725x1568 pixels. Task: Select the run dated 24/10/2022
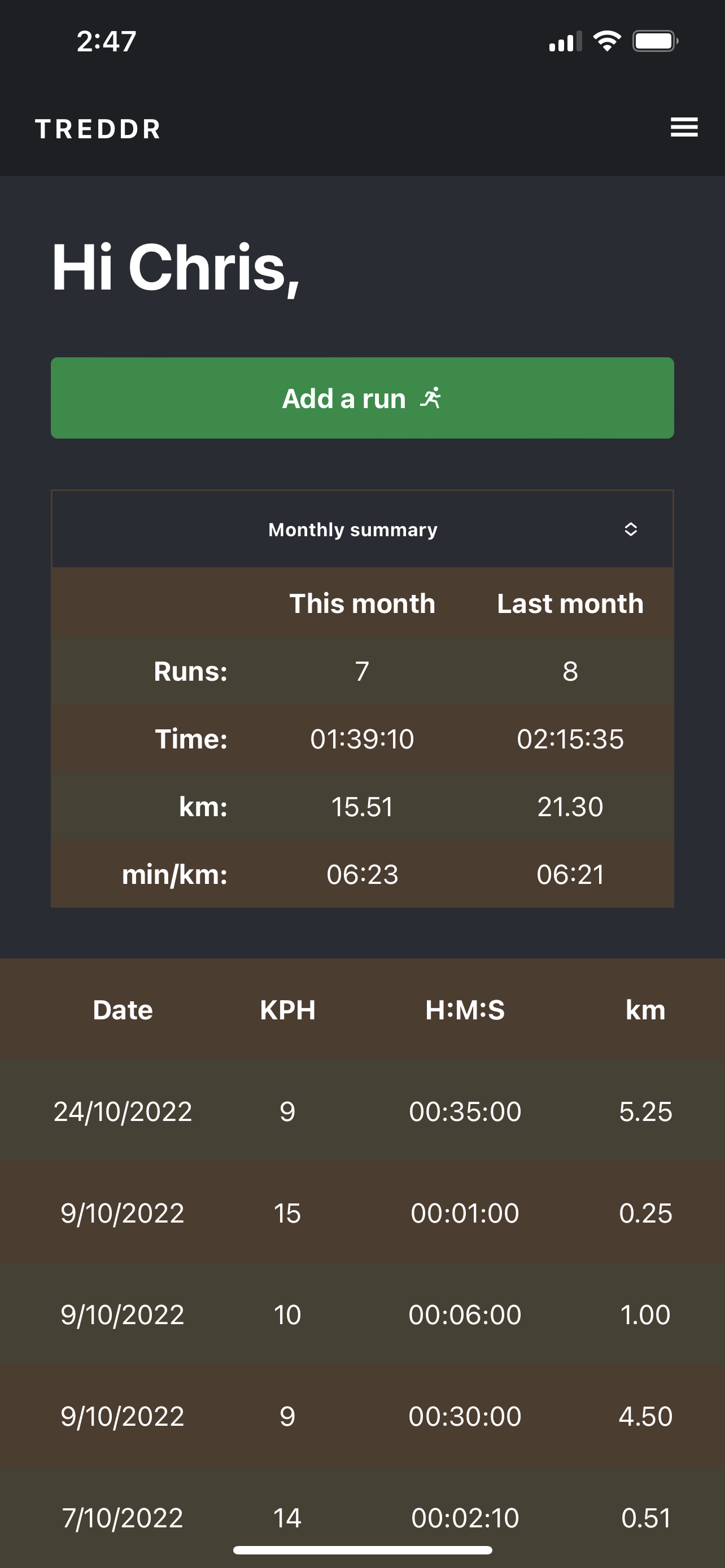(123, 1111)
